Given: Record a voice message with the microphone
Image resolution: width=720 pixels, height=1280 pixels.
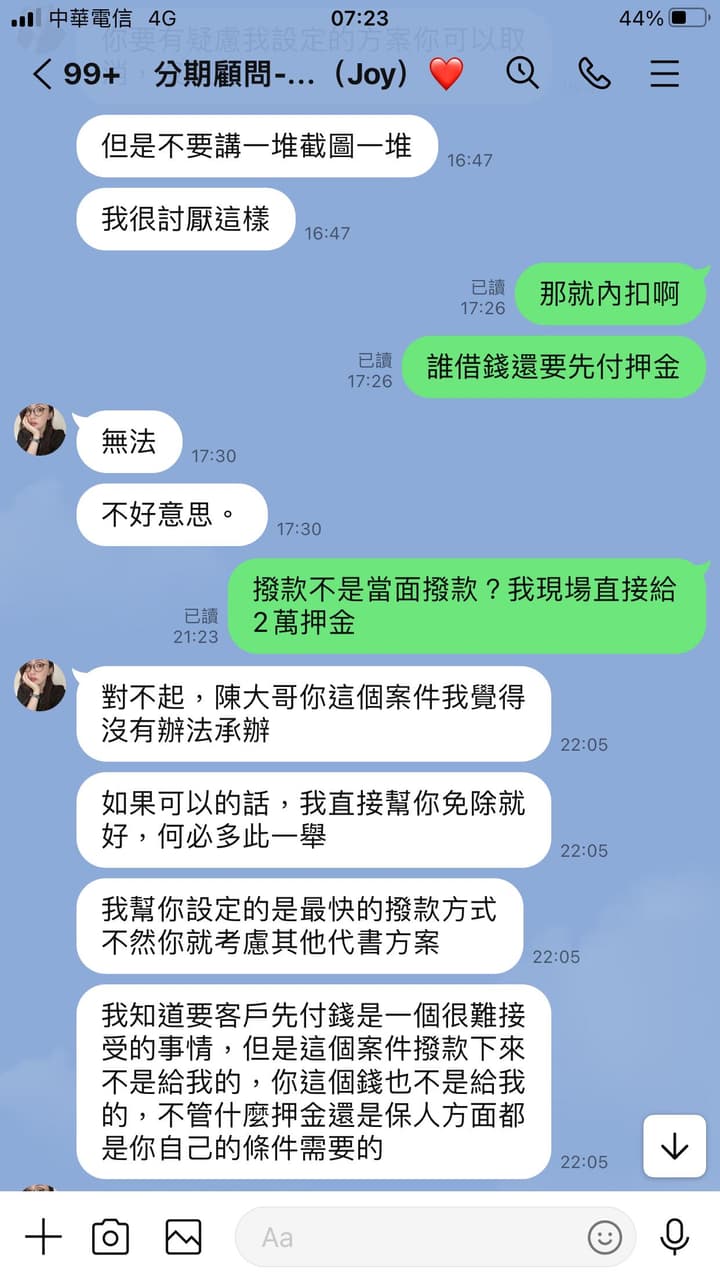Looking at the screenshot, I should coord(675,1237).
